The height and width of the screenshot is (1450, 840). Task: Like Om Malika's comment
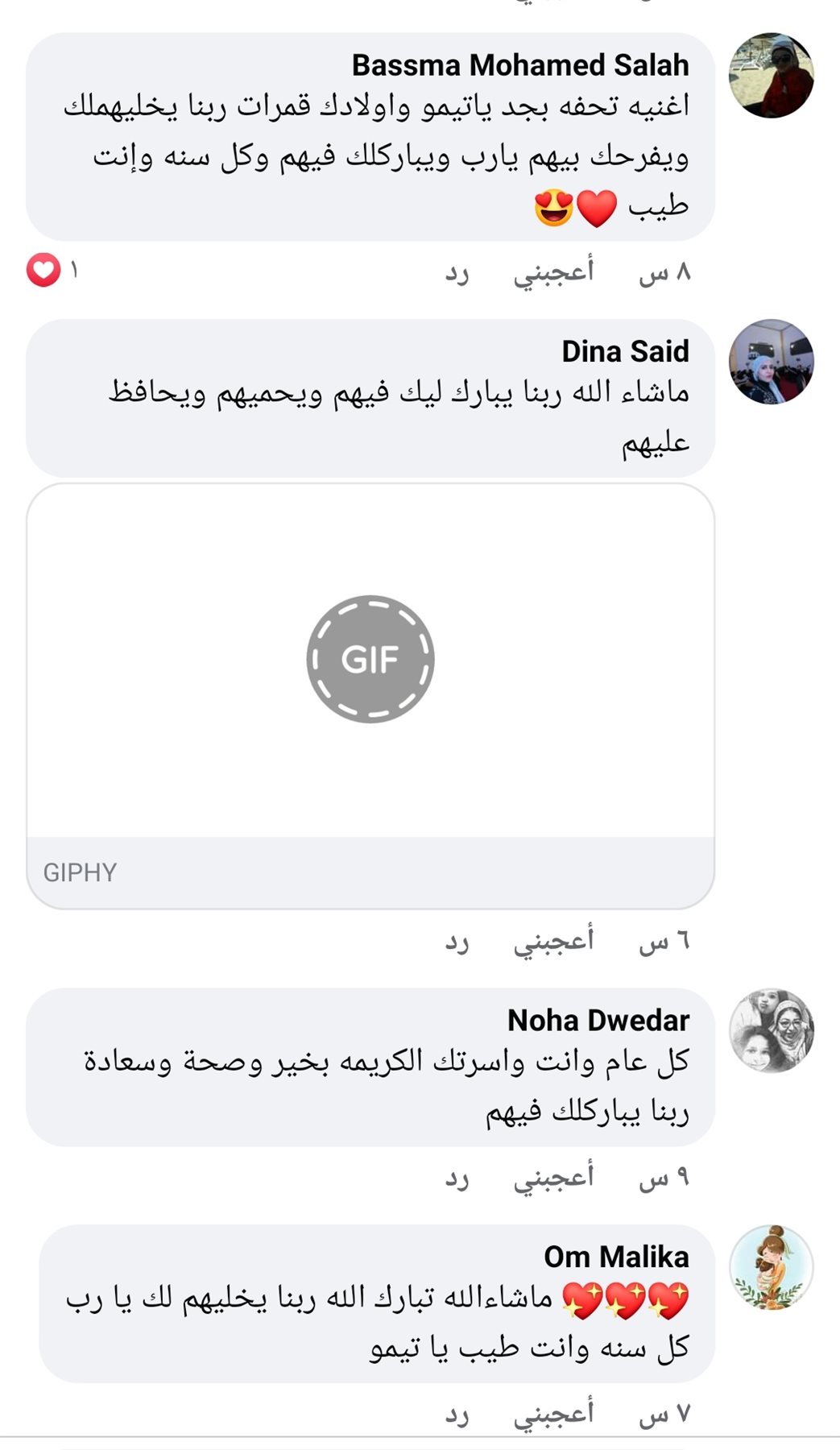pos(554,1414)
